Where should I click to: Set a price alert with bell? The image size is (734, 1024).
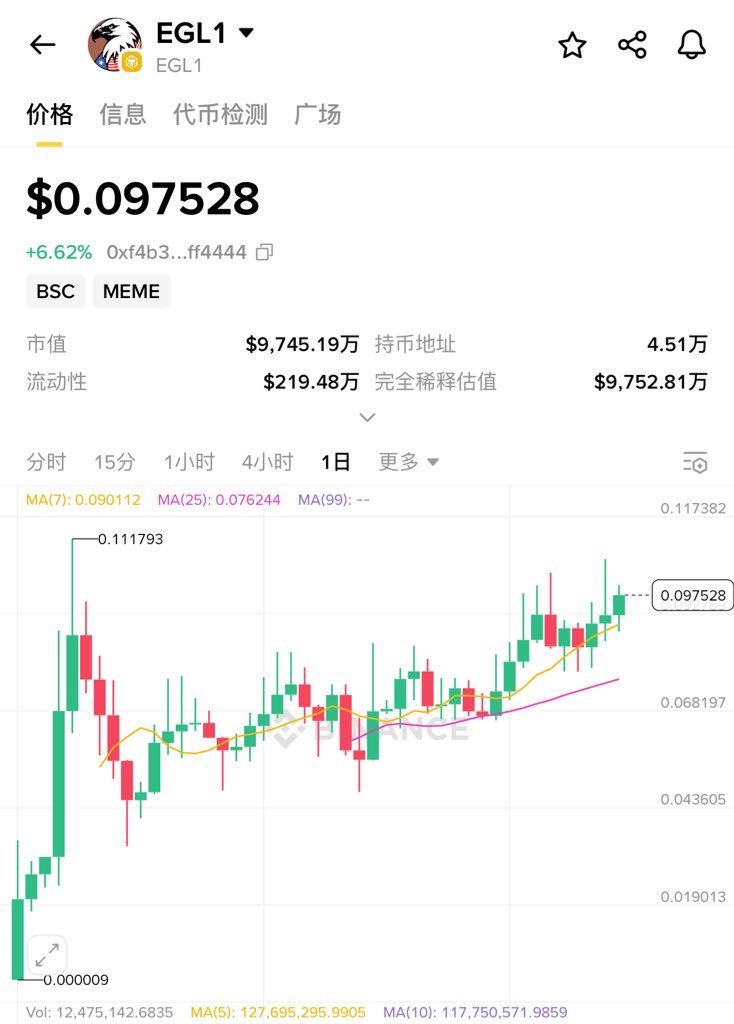pos(692,45)
